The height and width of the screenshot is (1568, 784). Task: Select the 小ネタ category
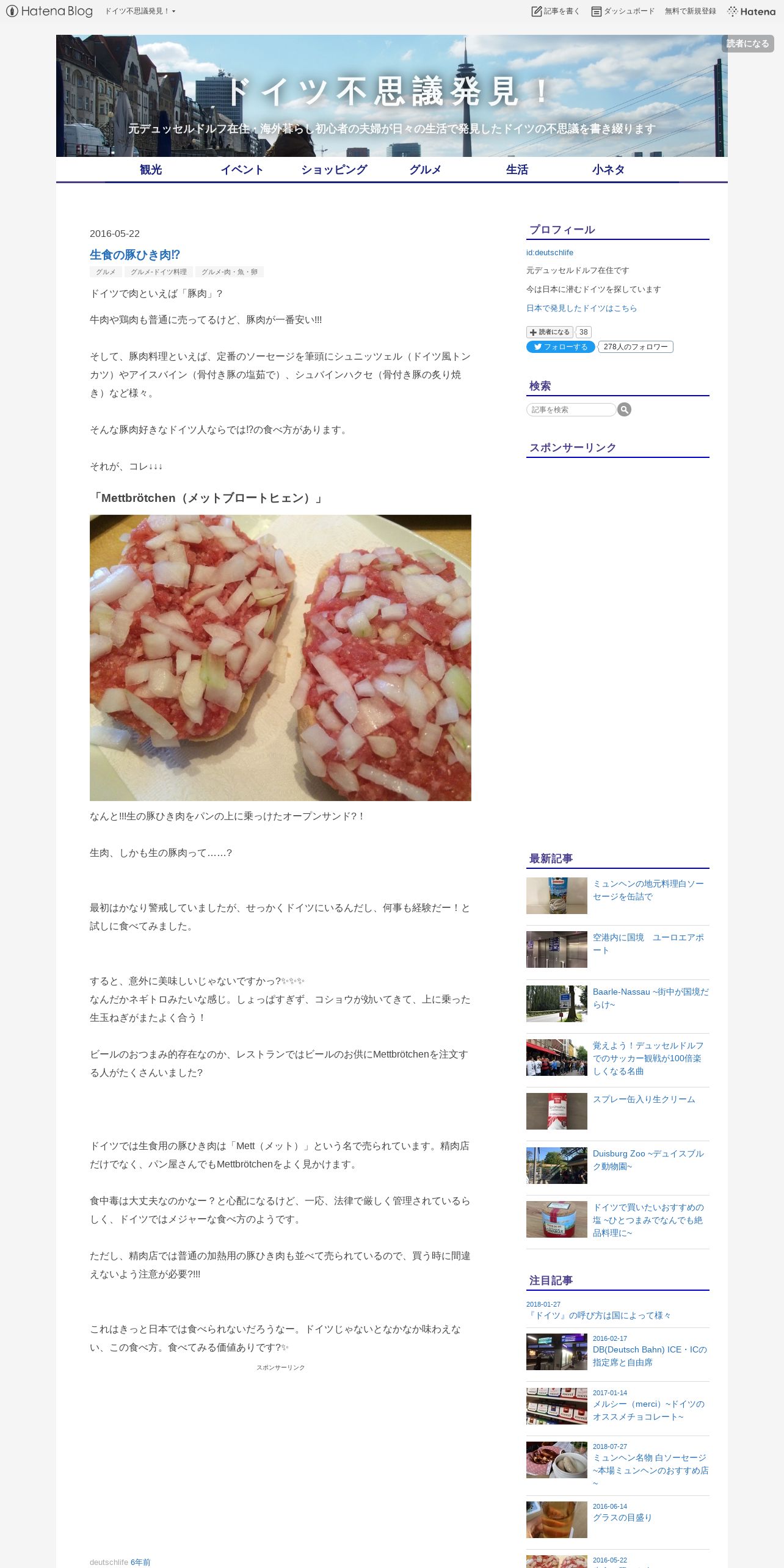[x=609, y=170]
